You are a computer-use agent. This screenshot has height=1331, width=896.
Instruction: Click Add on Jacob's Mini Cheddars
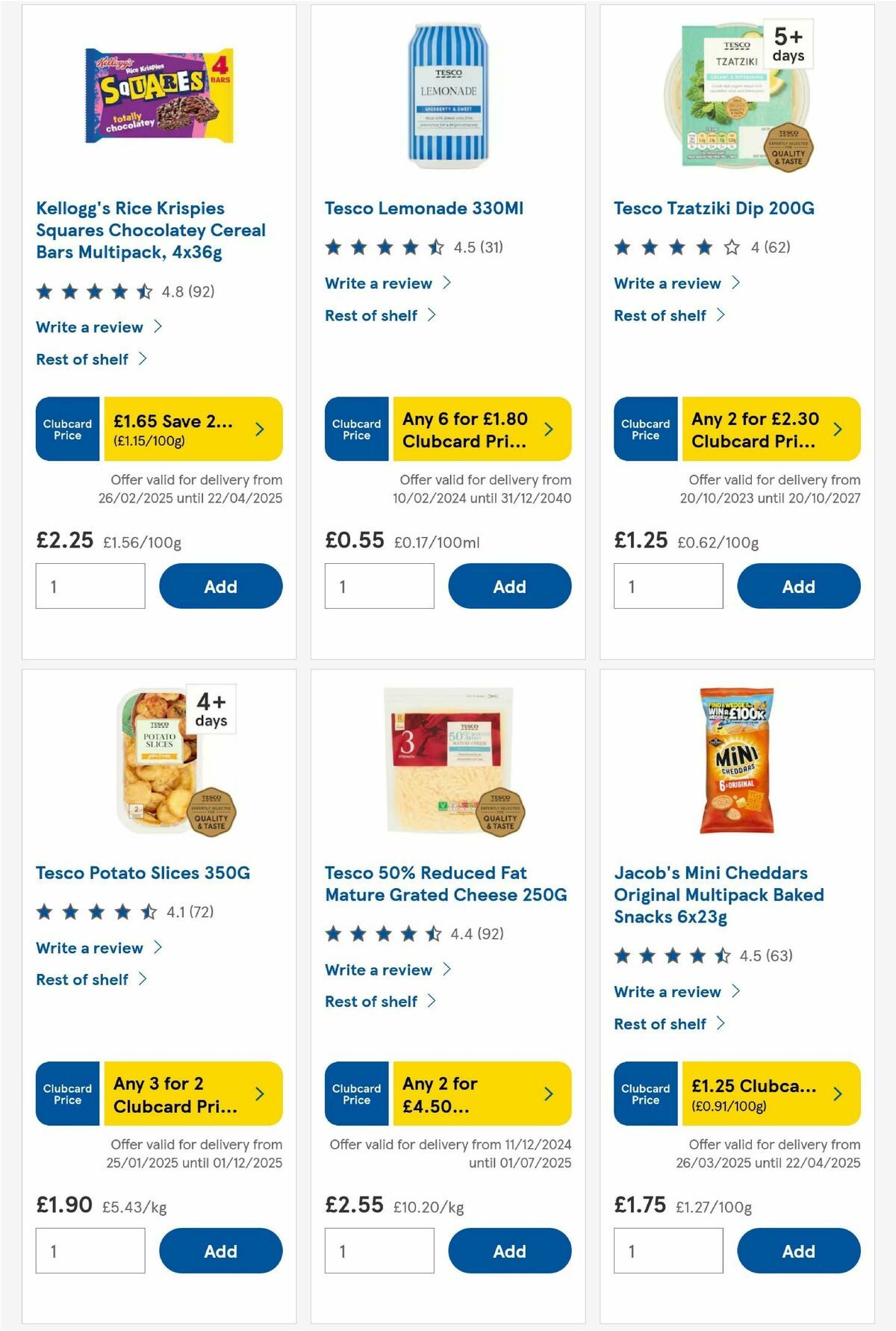(x=798, y=1250)
